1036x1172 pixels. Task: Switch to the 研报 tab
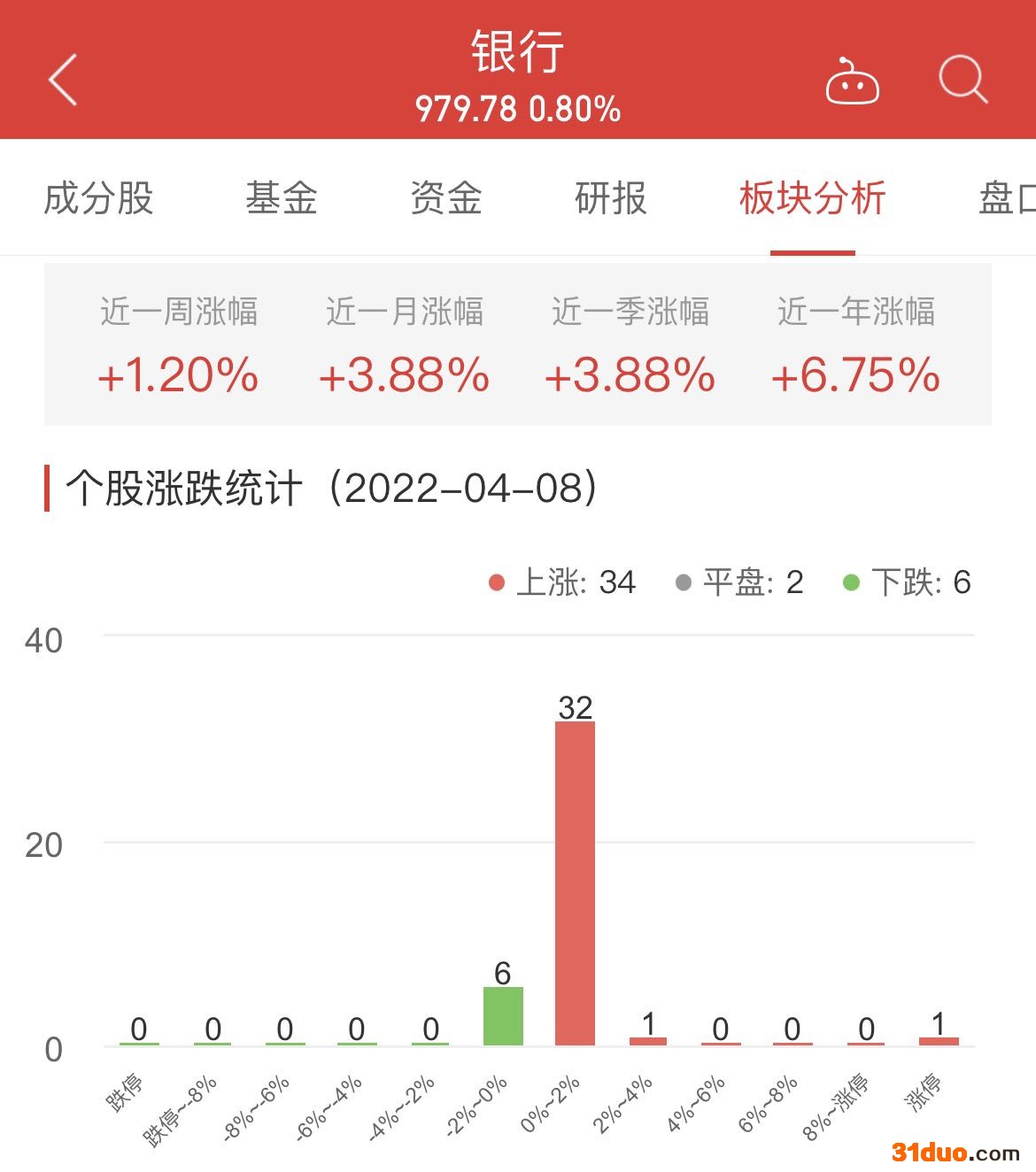pyautogui.click(x=610, y=197)
